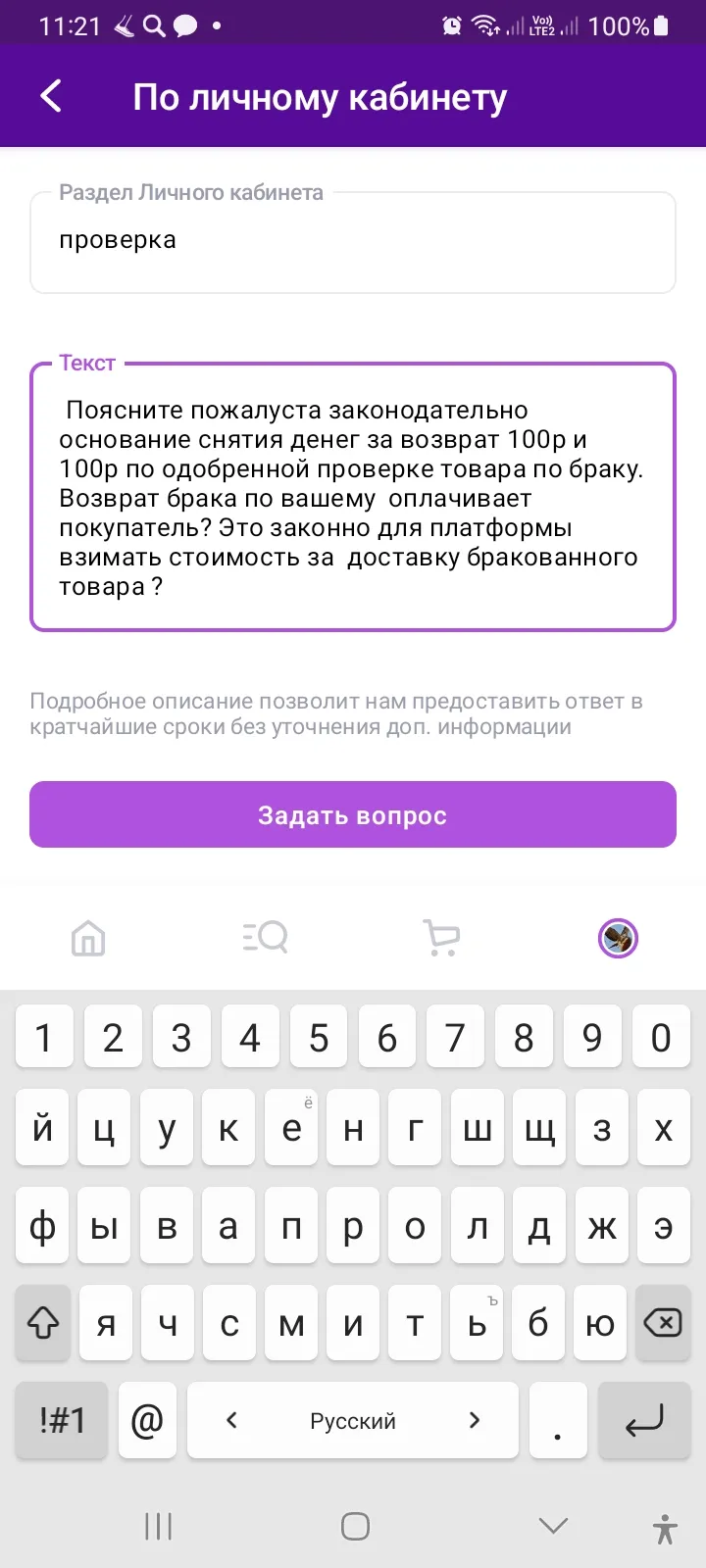
Task: Tap the shift key on the keyboard
Action: 43,1324
